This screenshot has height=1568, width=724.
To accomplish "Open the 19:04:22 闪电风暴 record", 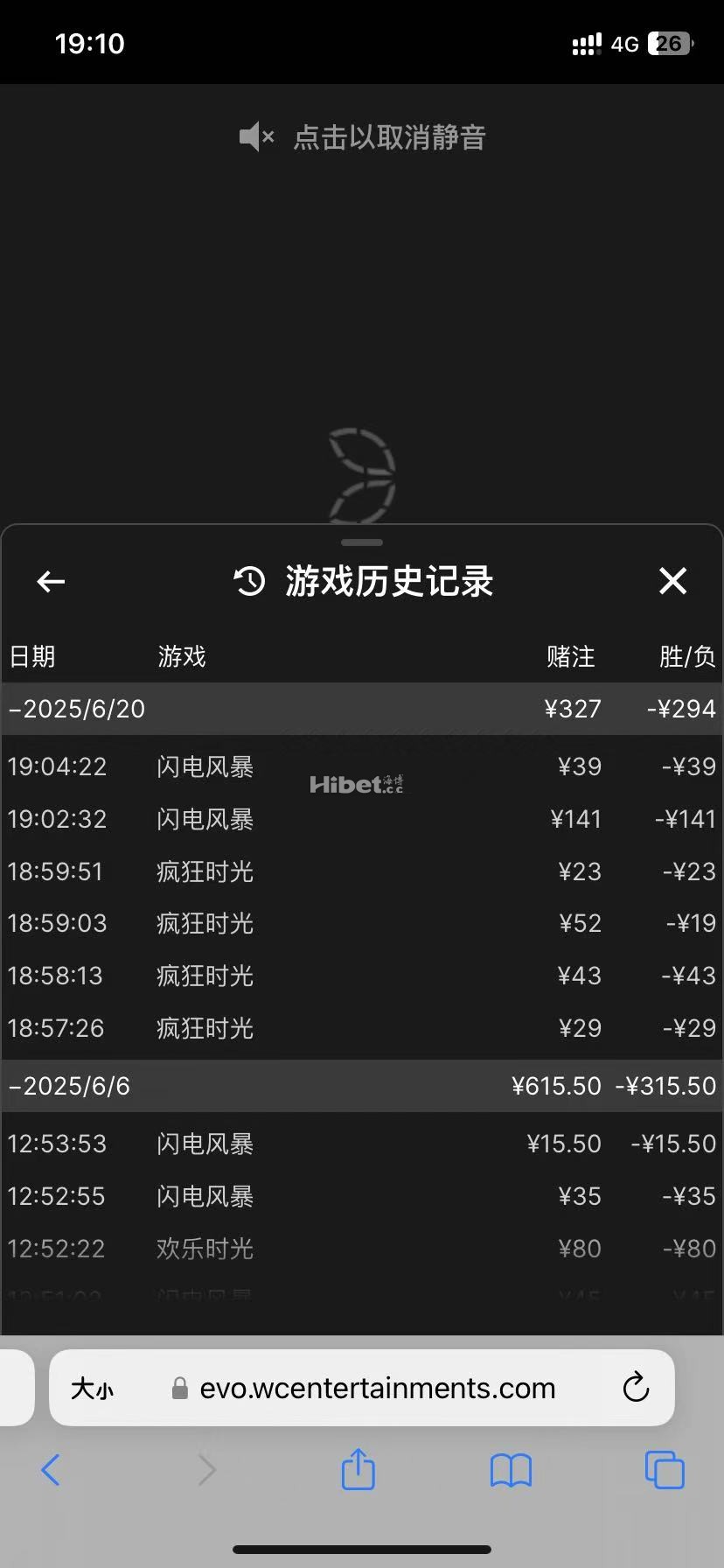I will click(x=362, y=766).
